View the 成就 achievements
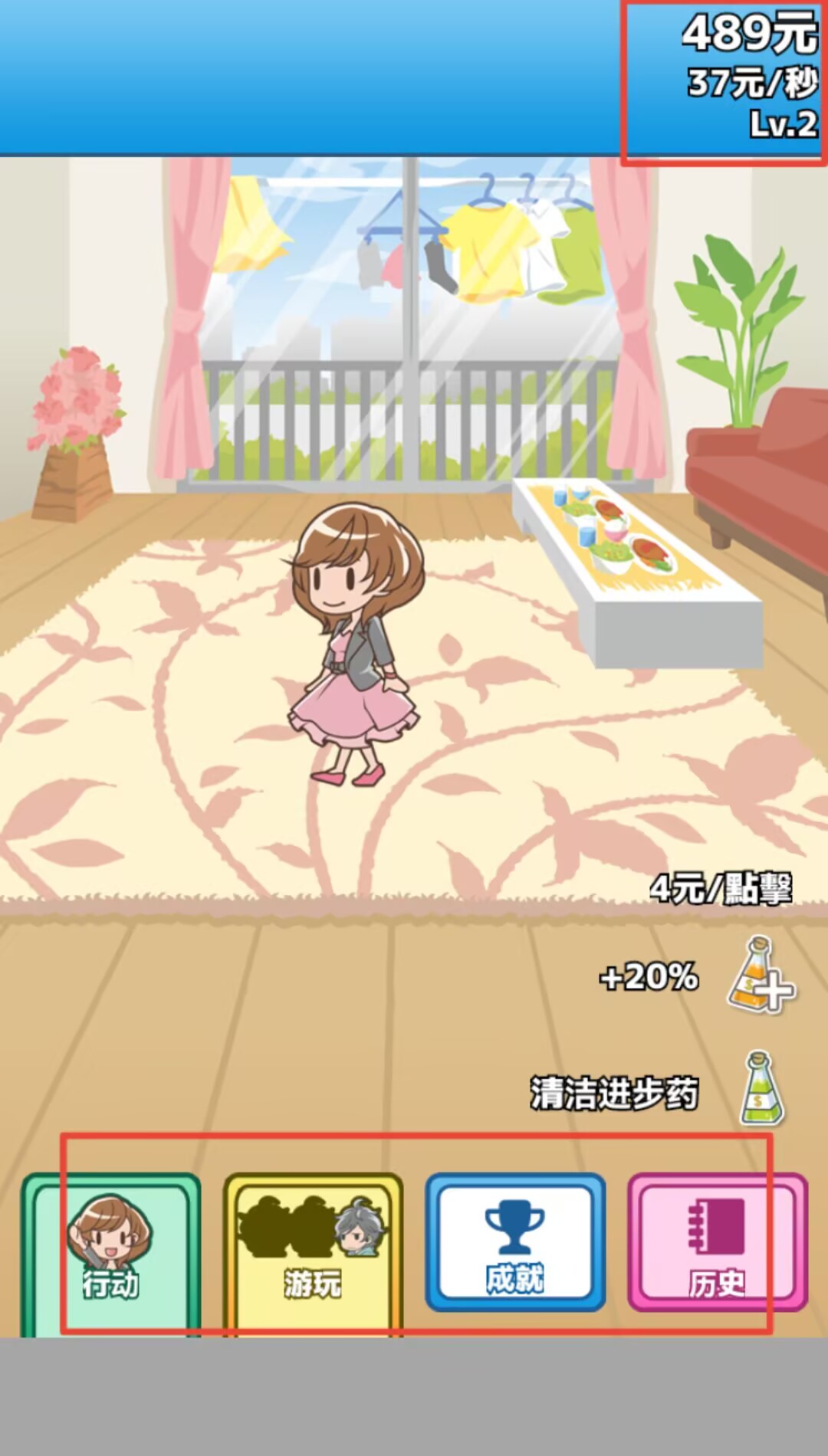The image size is (828, 1456). [515, 1243]
